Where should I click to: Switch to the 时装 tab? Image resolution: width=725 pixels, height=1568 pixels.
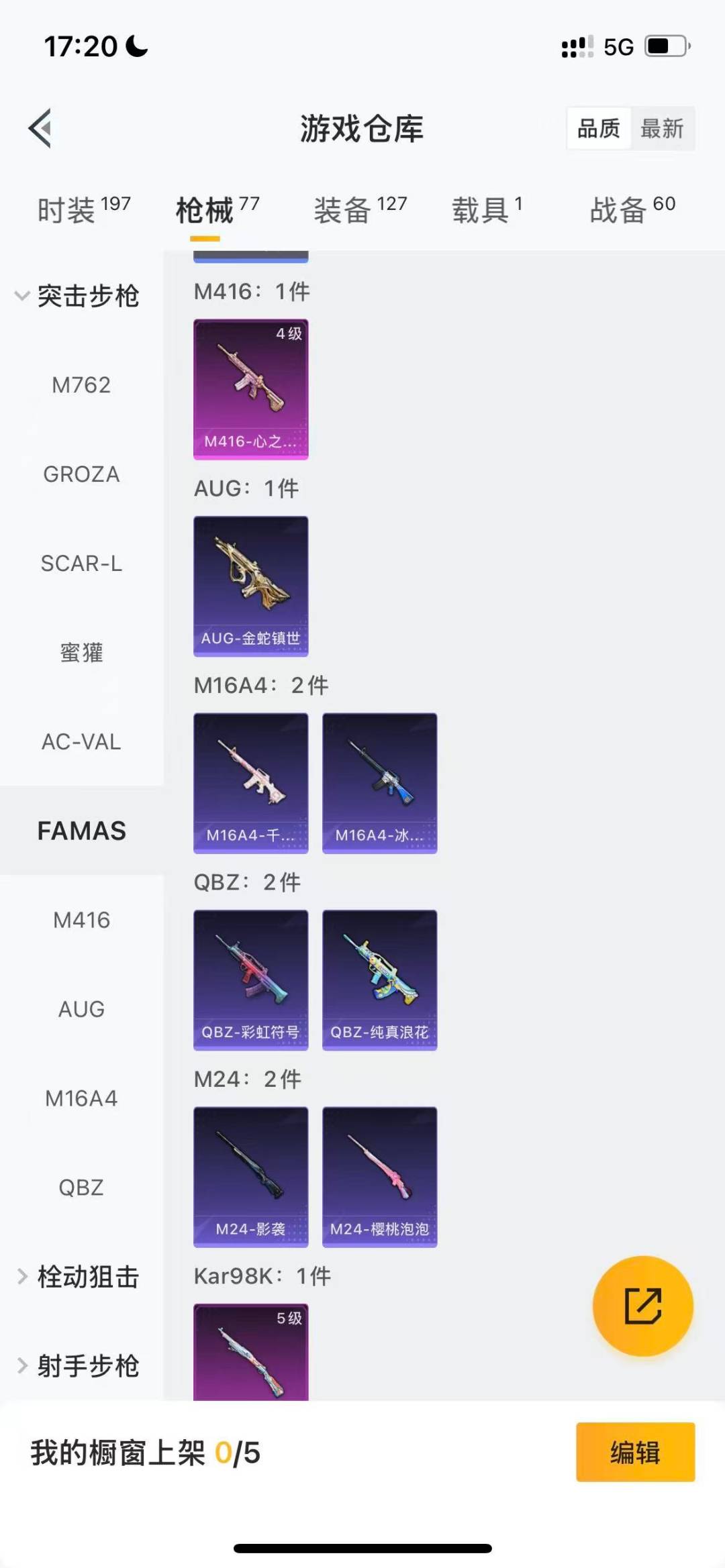[x=83, y=210]
